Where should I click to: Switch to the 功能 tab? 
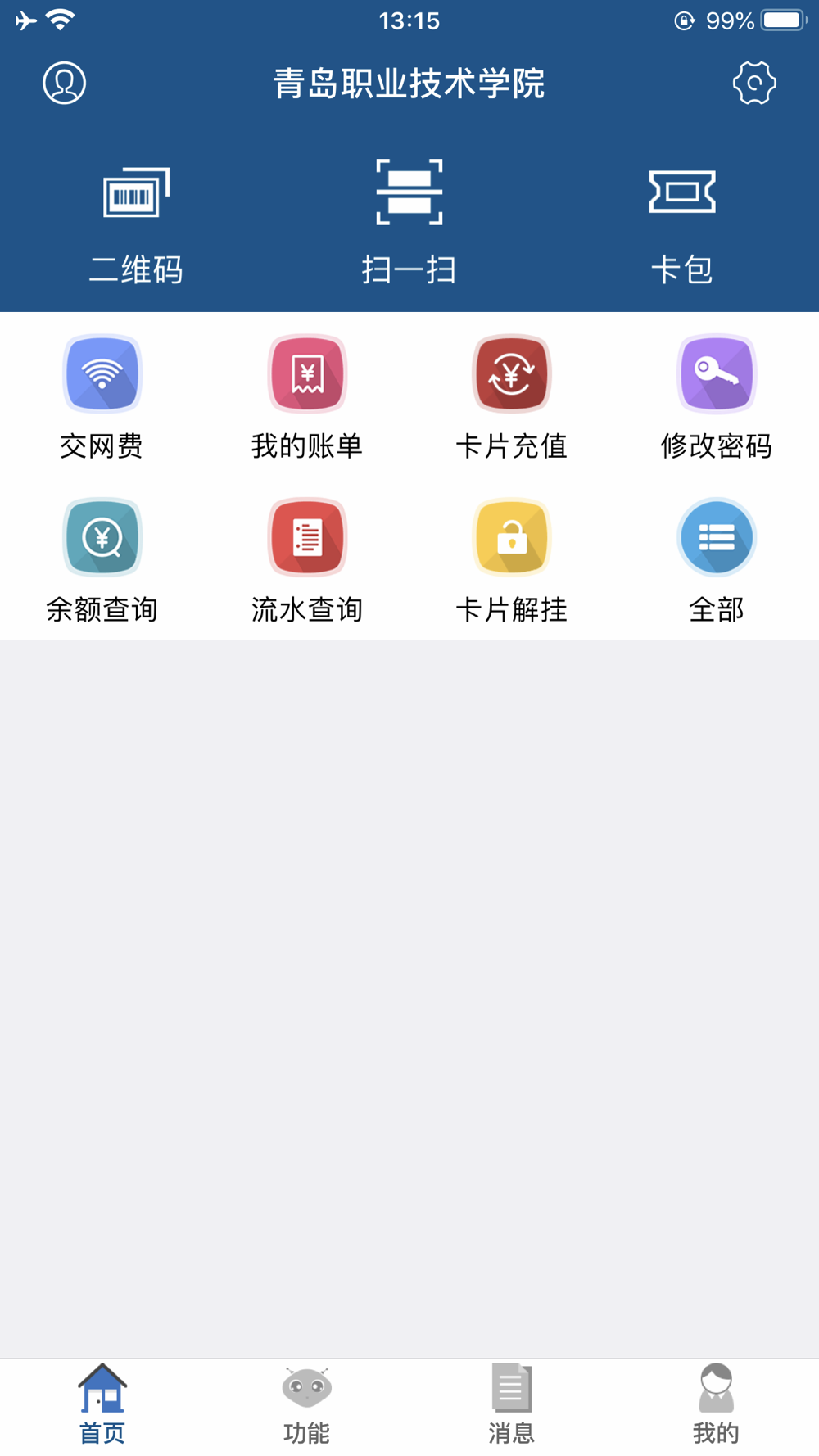(x=307, y=1405)
